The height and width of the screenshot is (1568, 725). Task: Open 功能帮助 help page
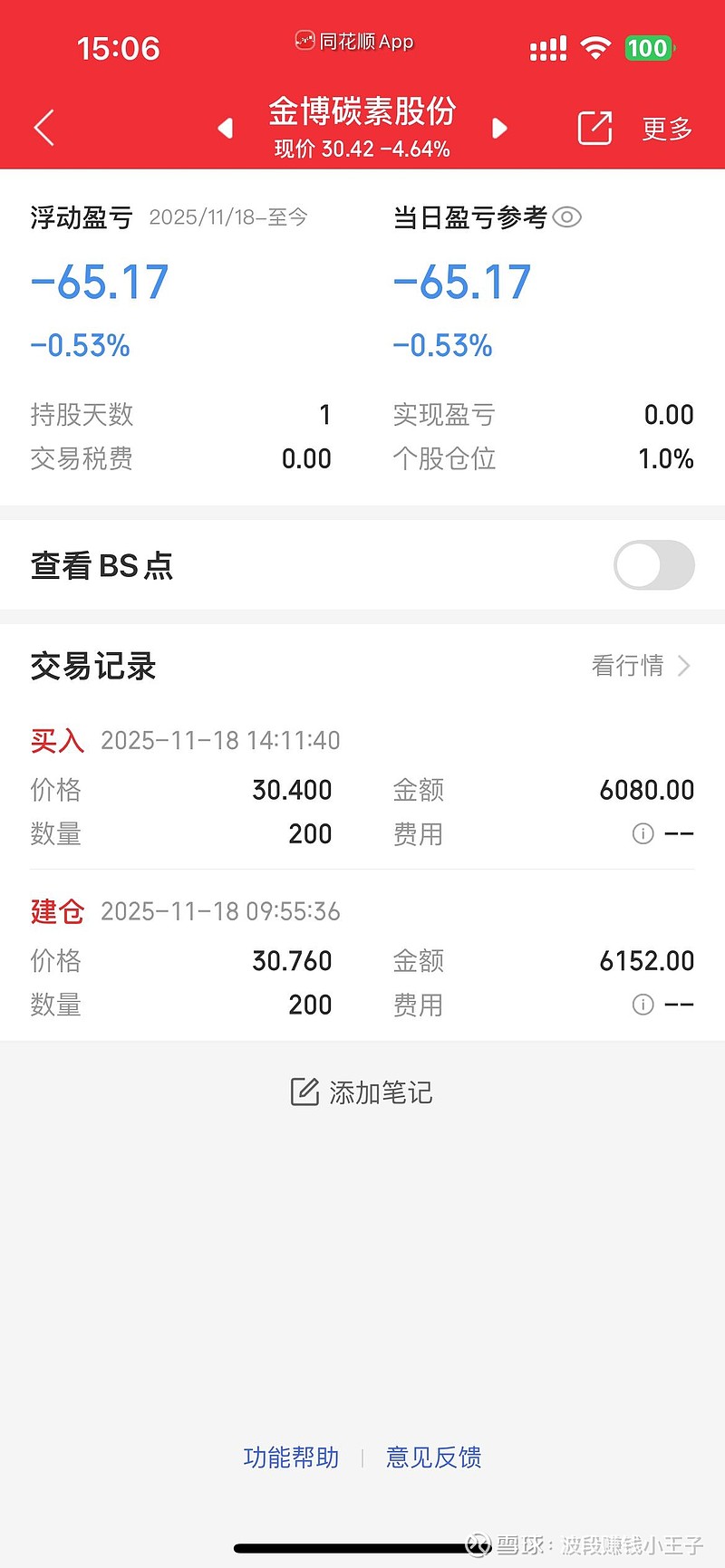291,1457
